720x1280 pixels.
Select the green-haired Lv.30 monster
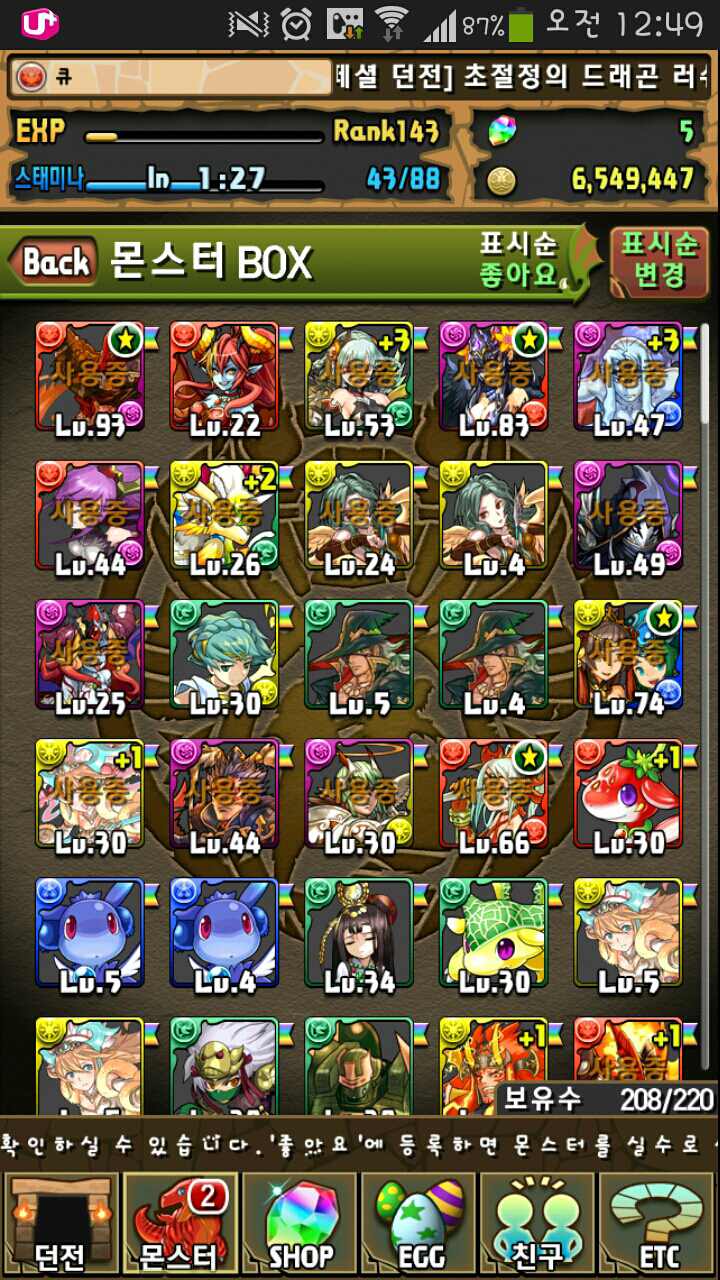tap(225, 657)
